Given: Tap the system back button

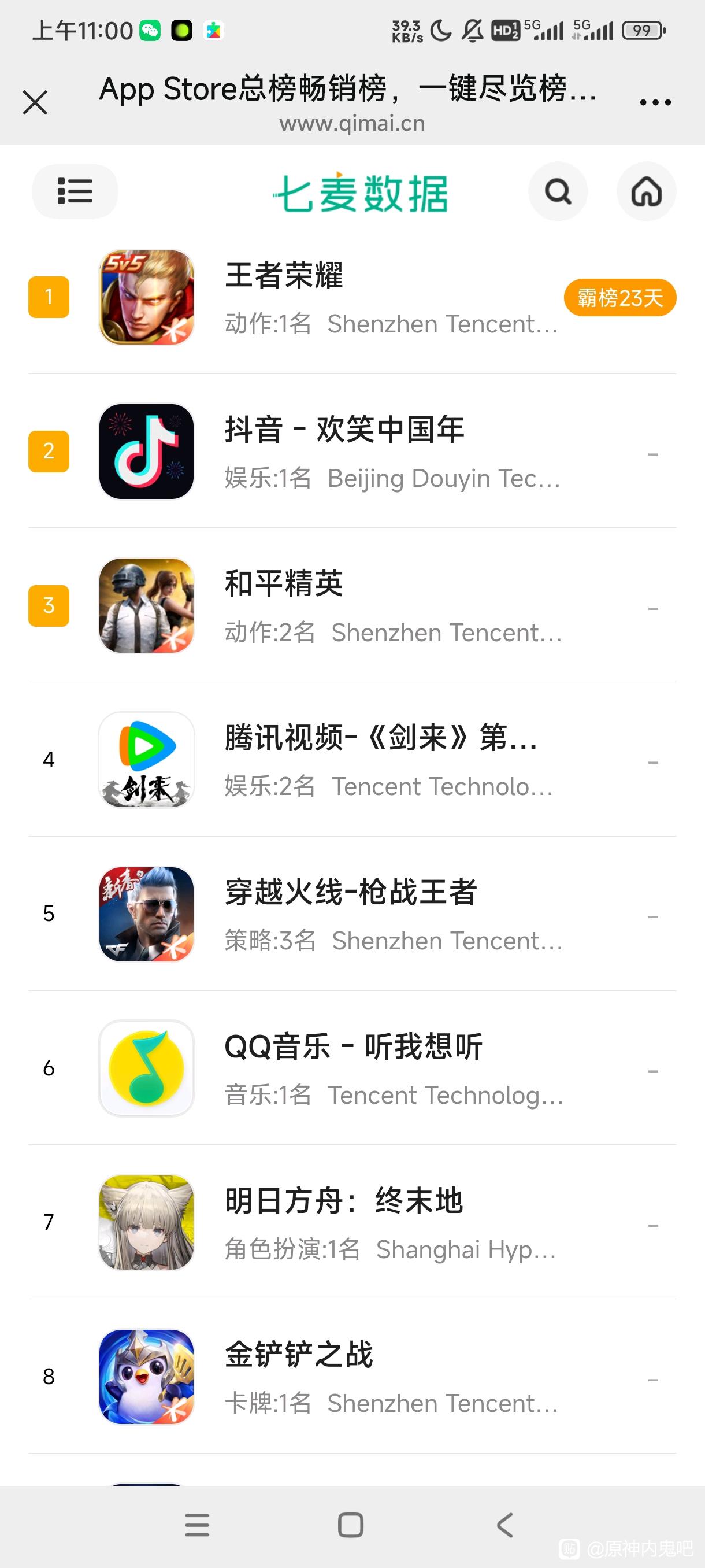Looking at the screenshot, I should tap(505, 1525).
